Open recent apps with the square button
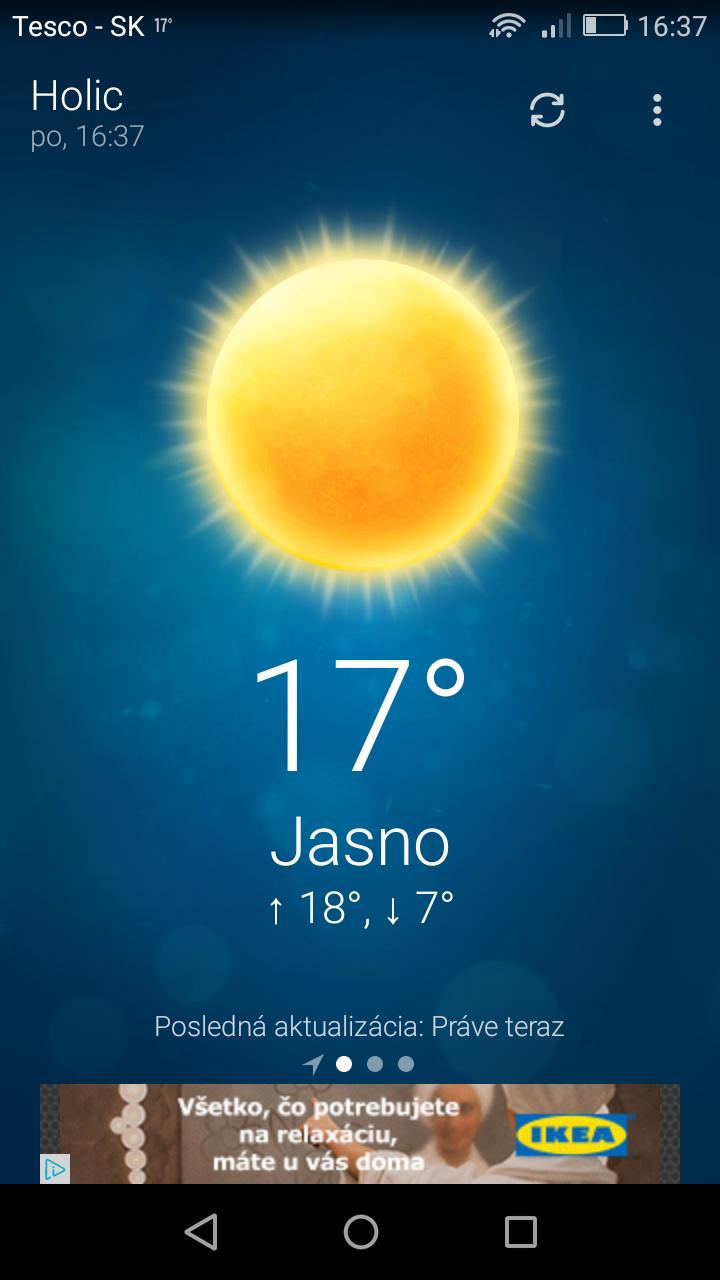This screenshot has width=720, height=1280. tap(520, 1232)
